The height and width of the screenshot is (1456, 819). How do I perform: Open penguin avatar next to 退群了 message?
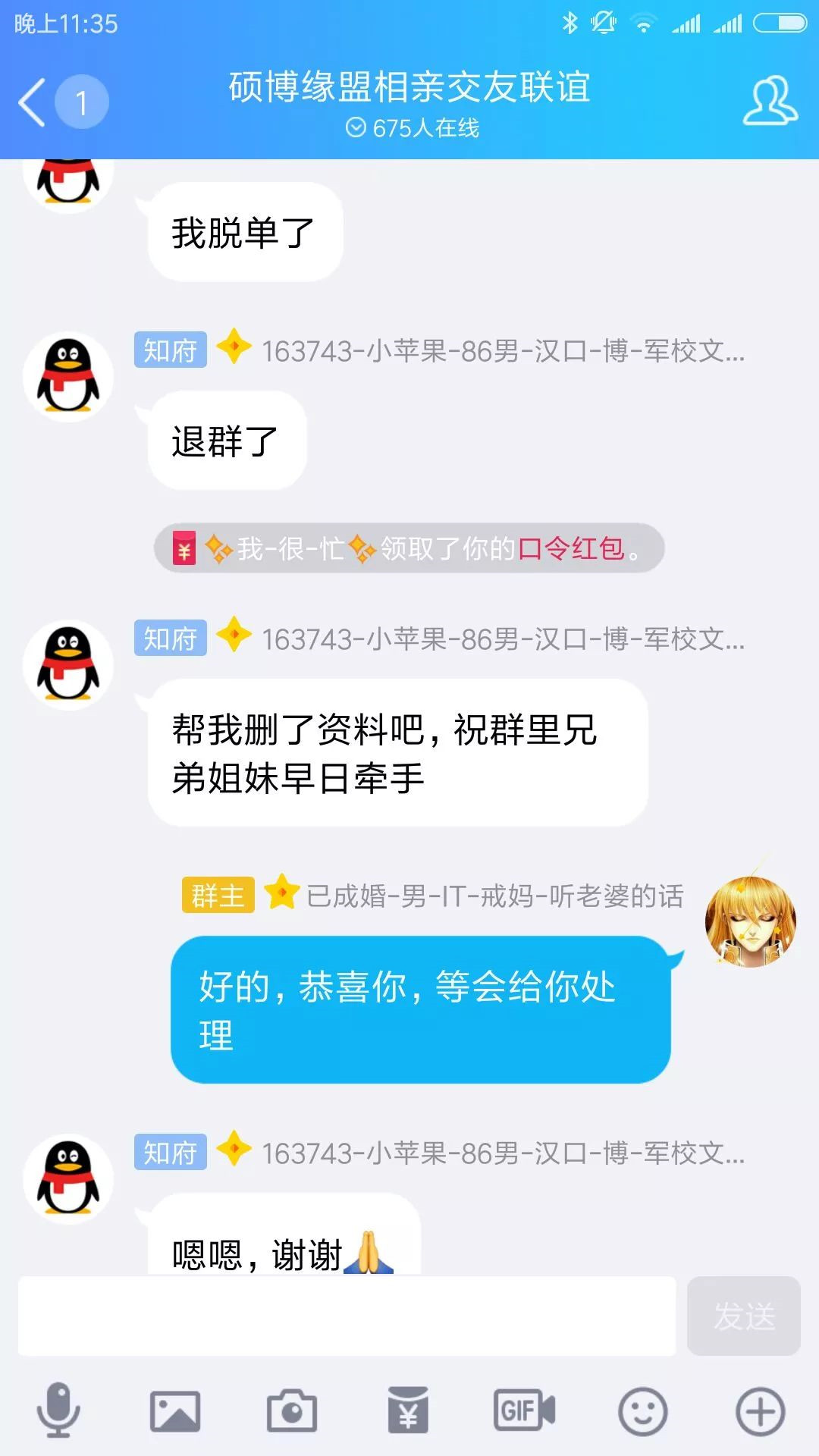68,377
